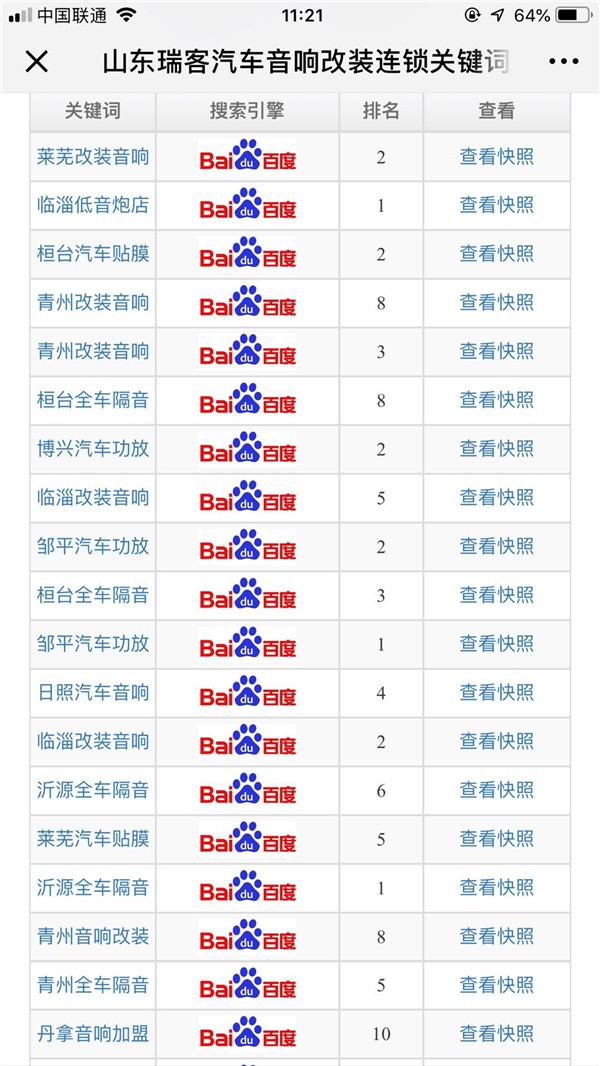
Task: View snapshot for 临淄低音炮店
Action: [x=496, y=205]
